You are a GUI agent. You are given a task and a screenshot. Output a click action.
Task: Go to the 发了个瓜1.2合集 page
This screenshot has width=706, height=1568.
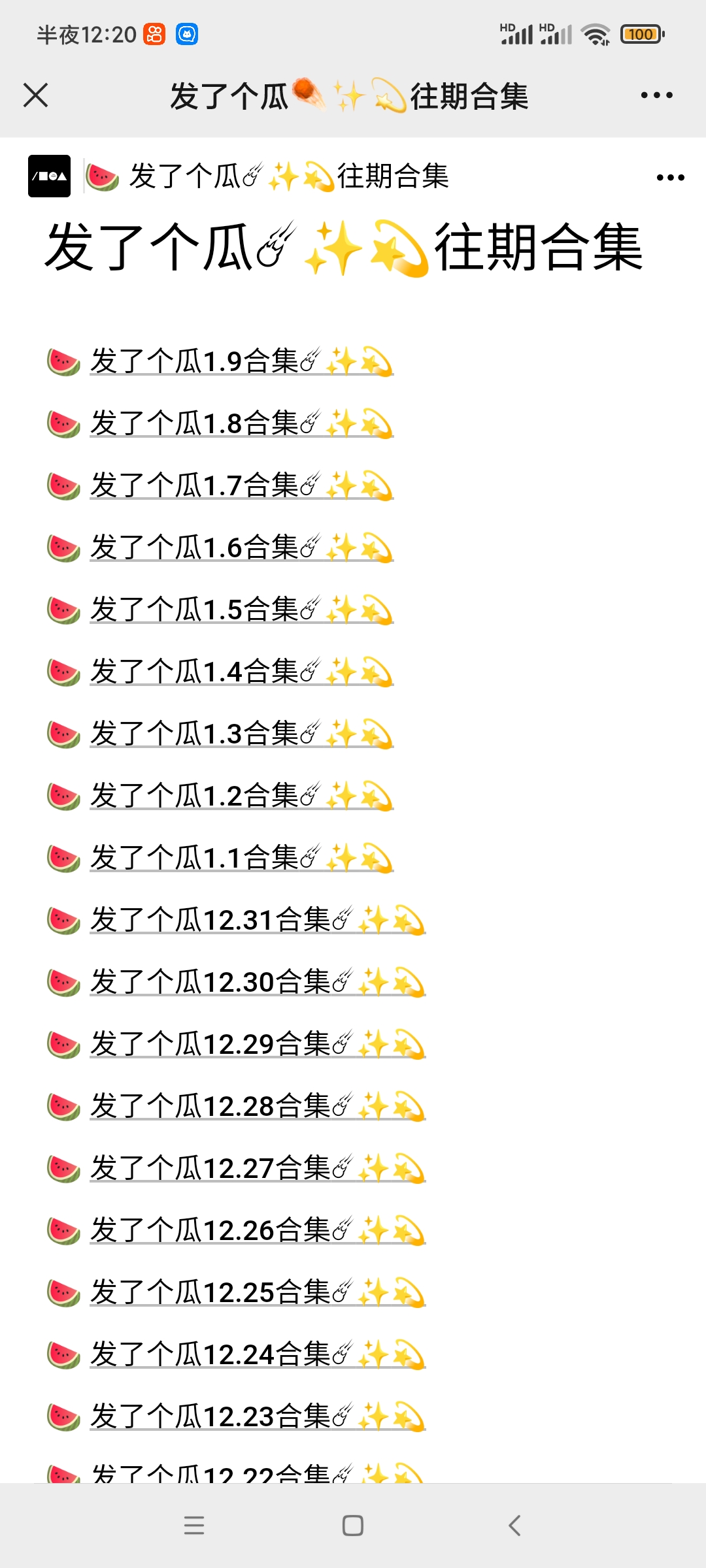[x=241, y=796]
